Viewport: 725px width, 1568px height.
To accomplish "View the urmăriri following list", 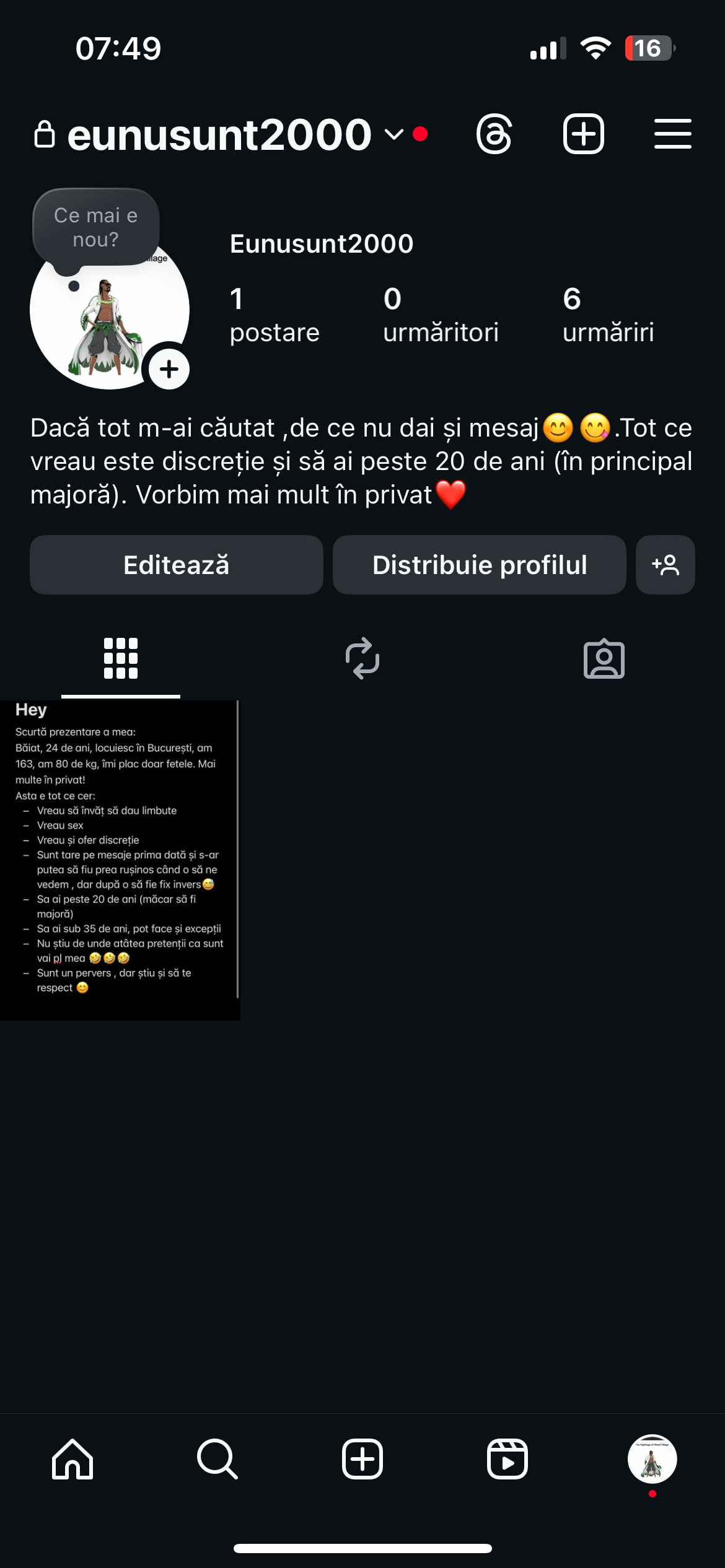I will (608, 315).
